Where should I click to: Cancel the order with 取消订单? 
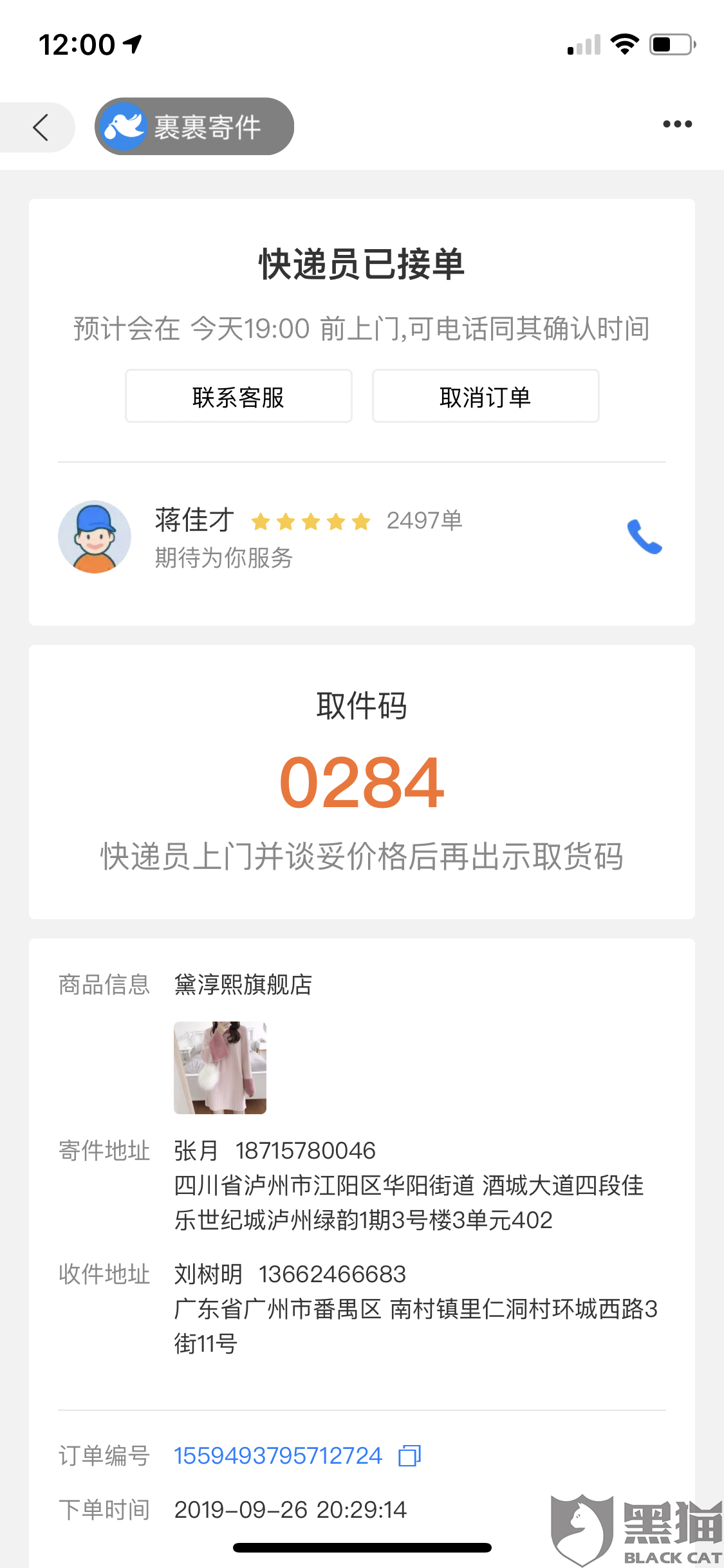pos(485,397)
